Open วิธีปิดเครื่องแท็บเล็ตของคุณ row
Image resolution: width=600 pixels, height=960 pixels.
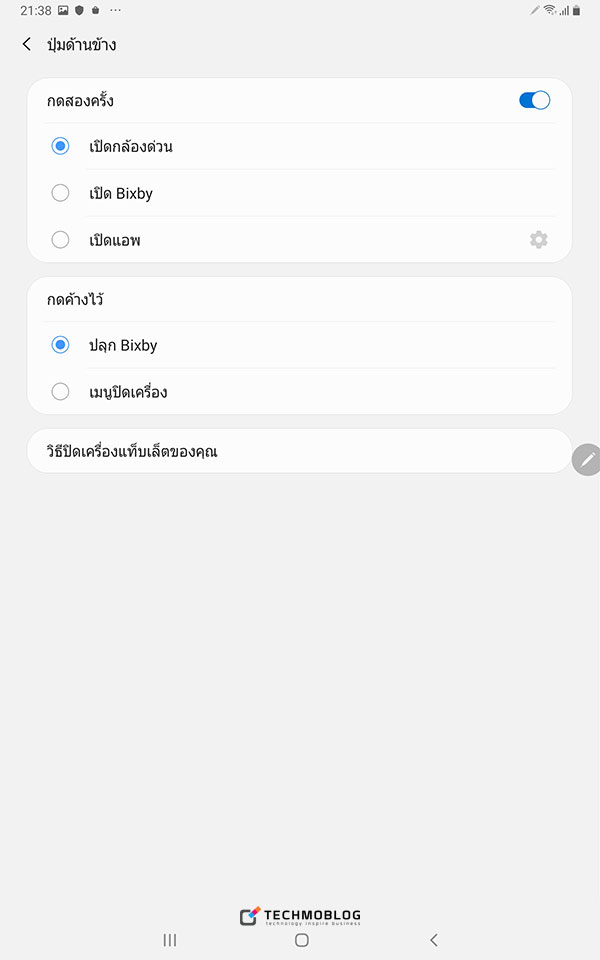(x=299, y=451)
